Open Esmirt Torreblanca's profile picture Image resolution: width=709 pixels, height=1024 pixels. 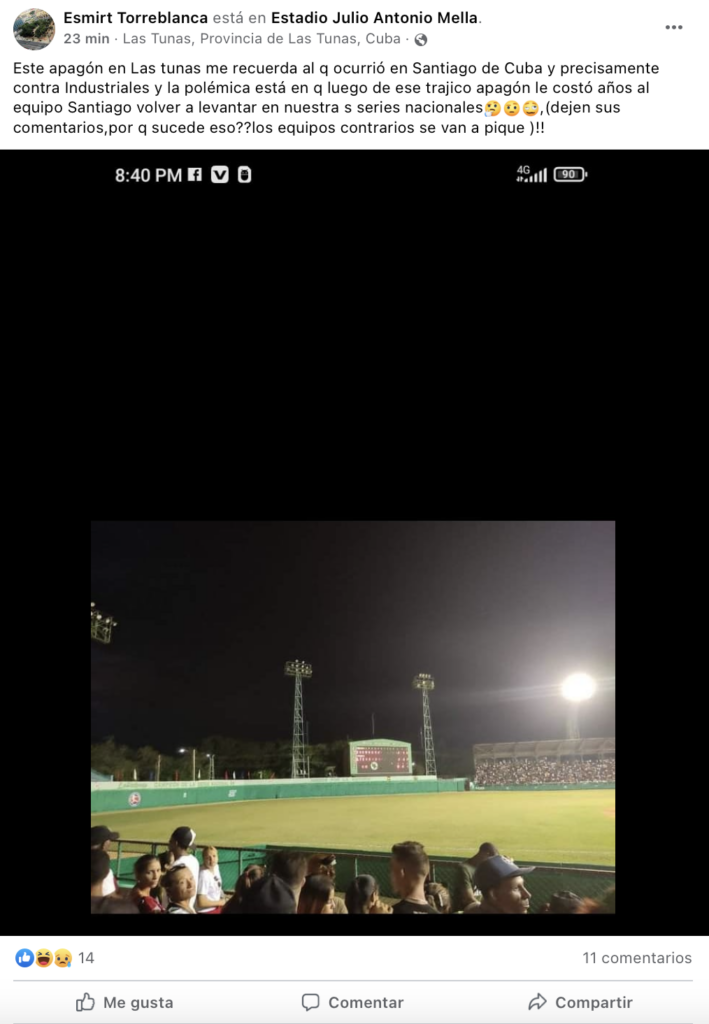click(34, 29)
